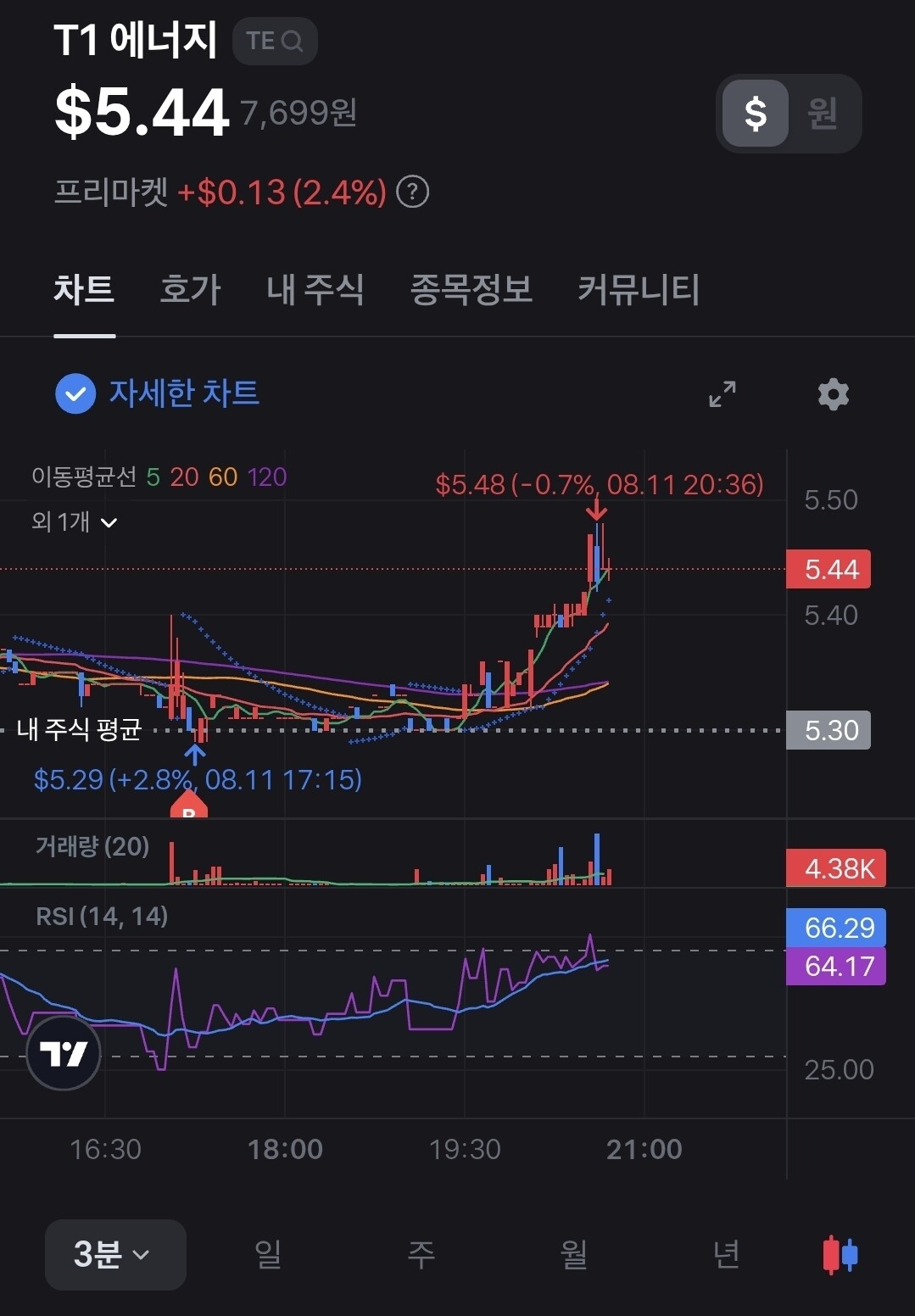Viewport: 915px width, 1316px height.
Task: Open the 3분 interval dropdown
Action: (115, 1254)
